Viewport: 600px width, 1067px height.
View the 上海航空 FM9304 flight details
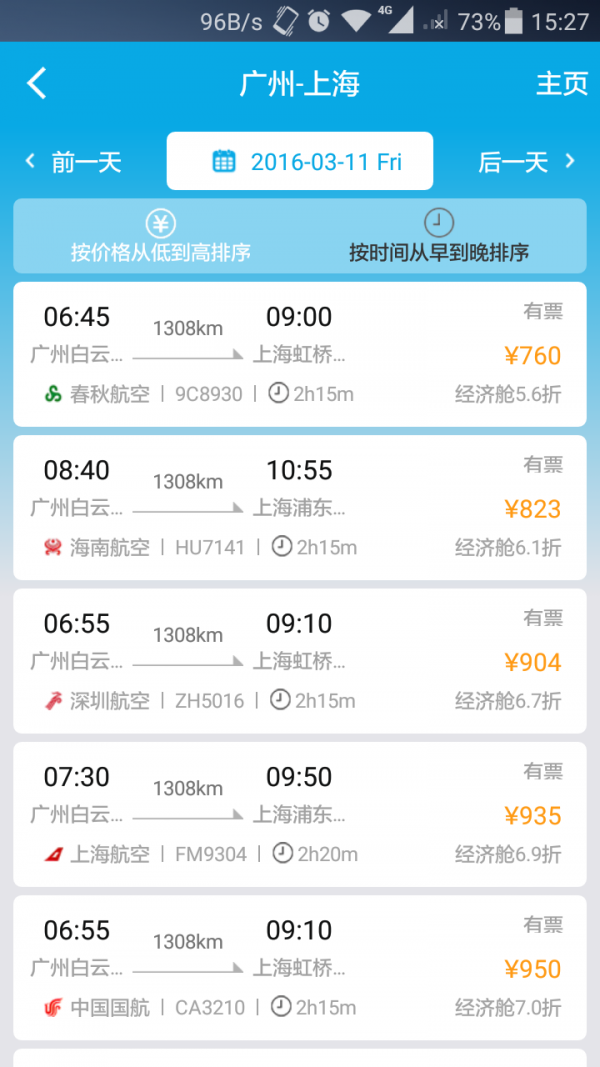[300, 814]
